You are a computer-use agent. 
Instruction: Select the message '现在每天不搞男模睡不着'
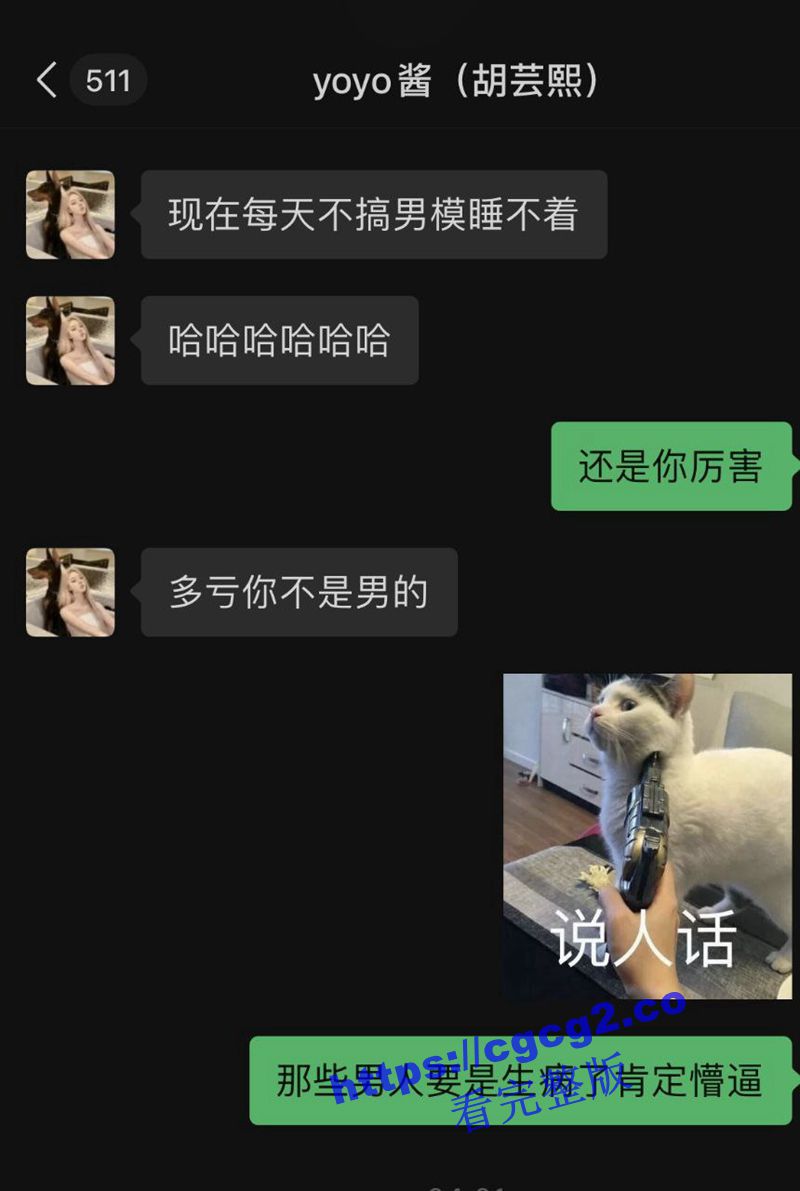tap(374, 214)
